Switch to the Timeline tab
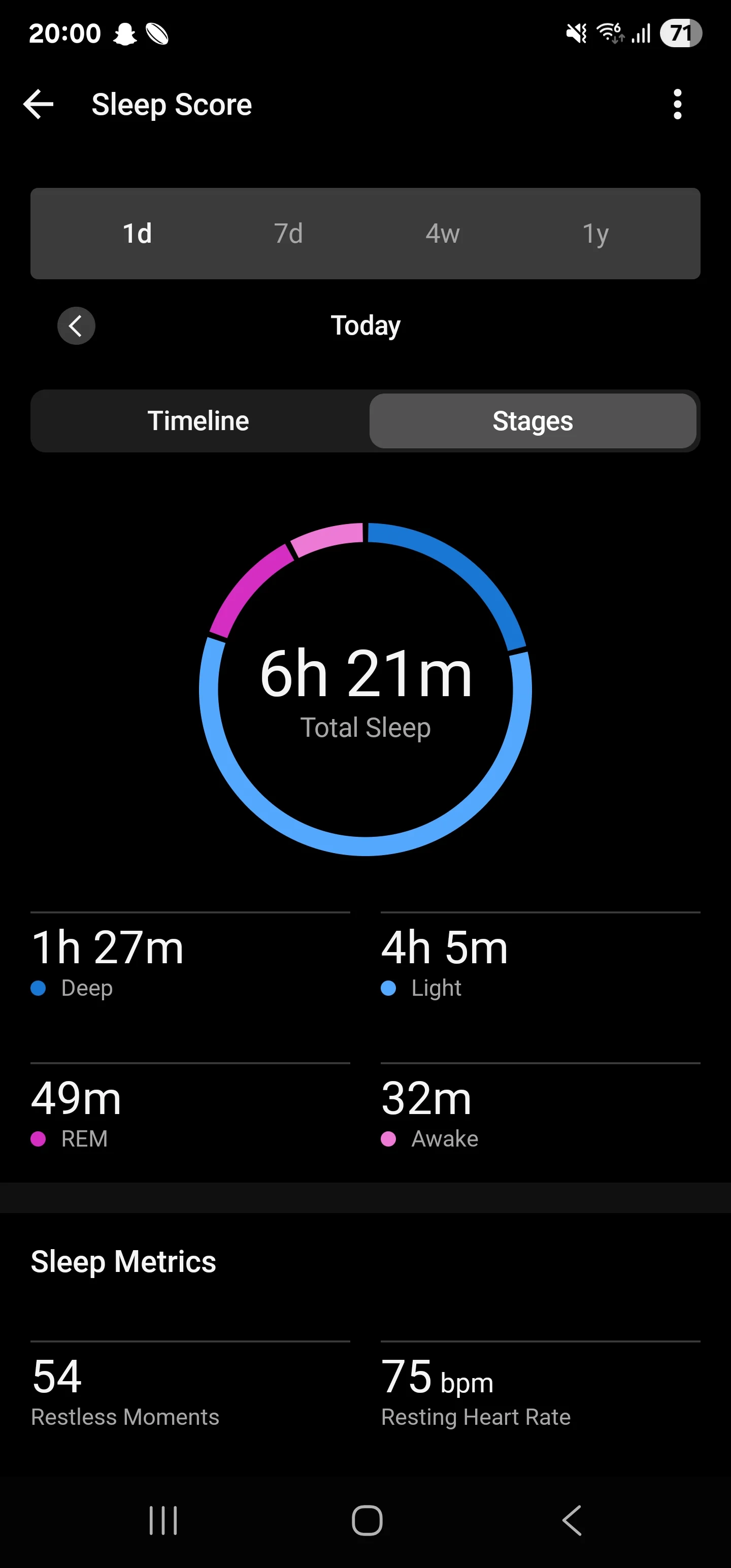This screenshot has width=731, height=1568. 198,420
